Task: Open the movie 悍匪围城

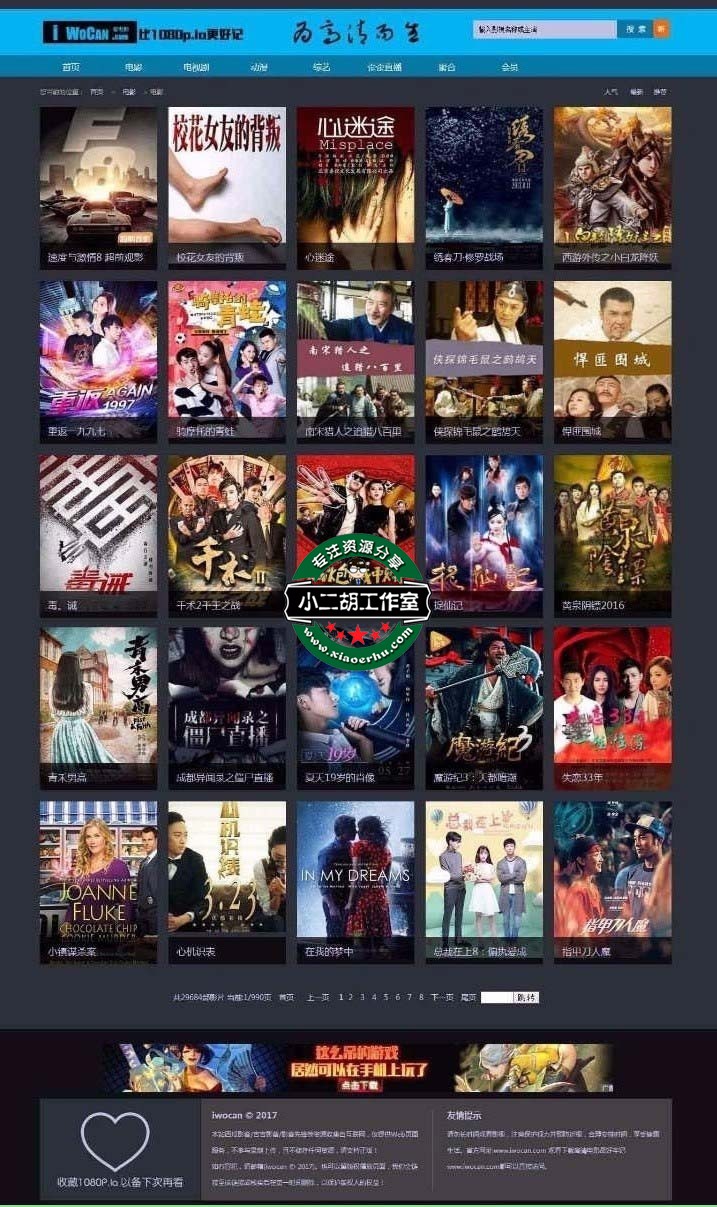Action: 612,360
